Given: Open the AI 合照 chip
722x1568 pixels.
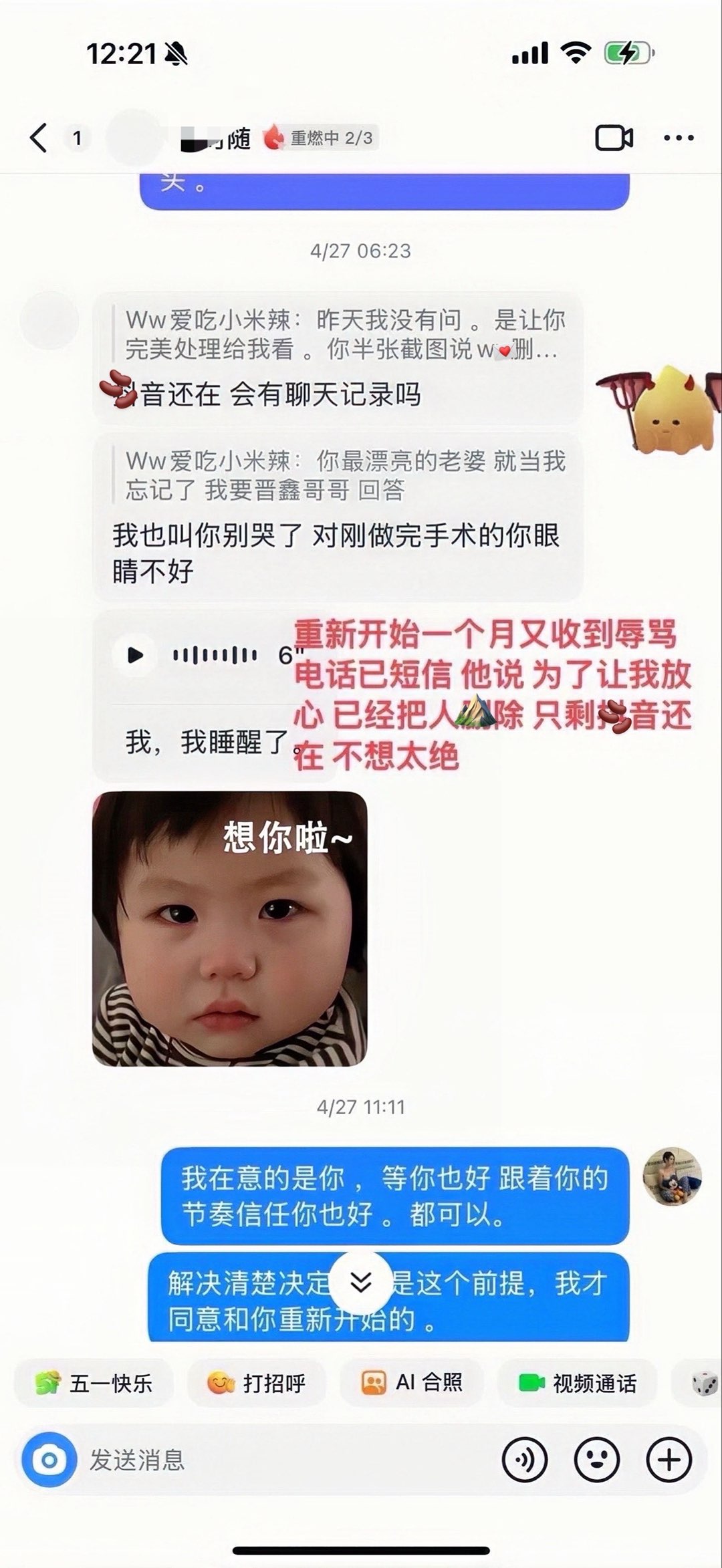Looking at the screenshot, I should click(x=412, y=1382).
